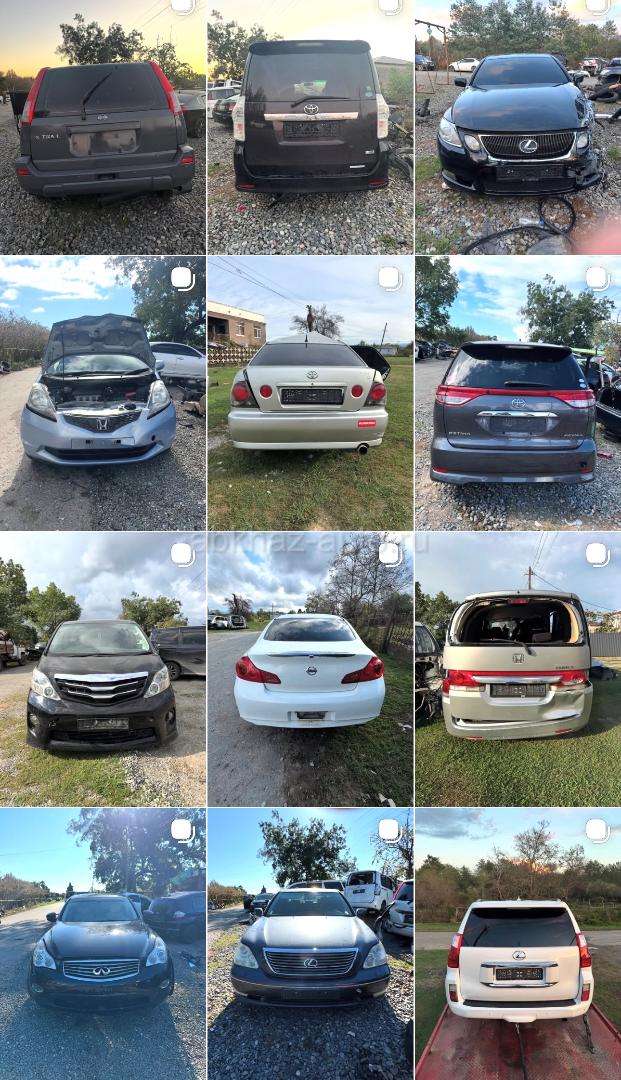Open the dark blue Lexus sedan front post
The height and width of the screenshot is (1080, 621).
click(x=310, y=945)
